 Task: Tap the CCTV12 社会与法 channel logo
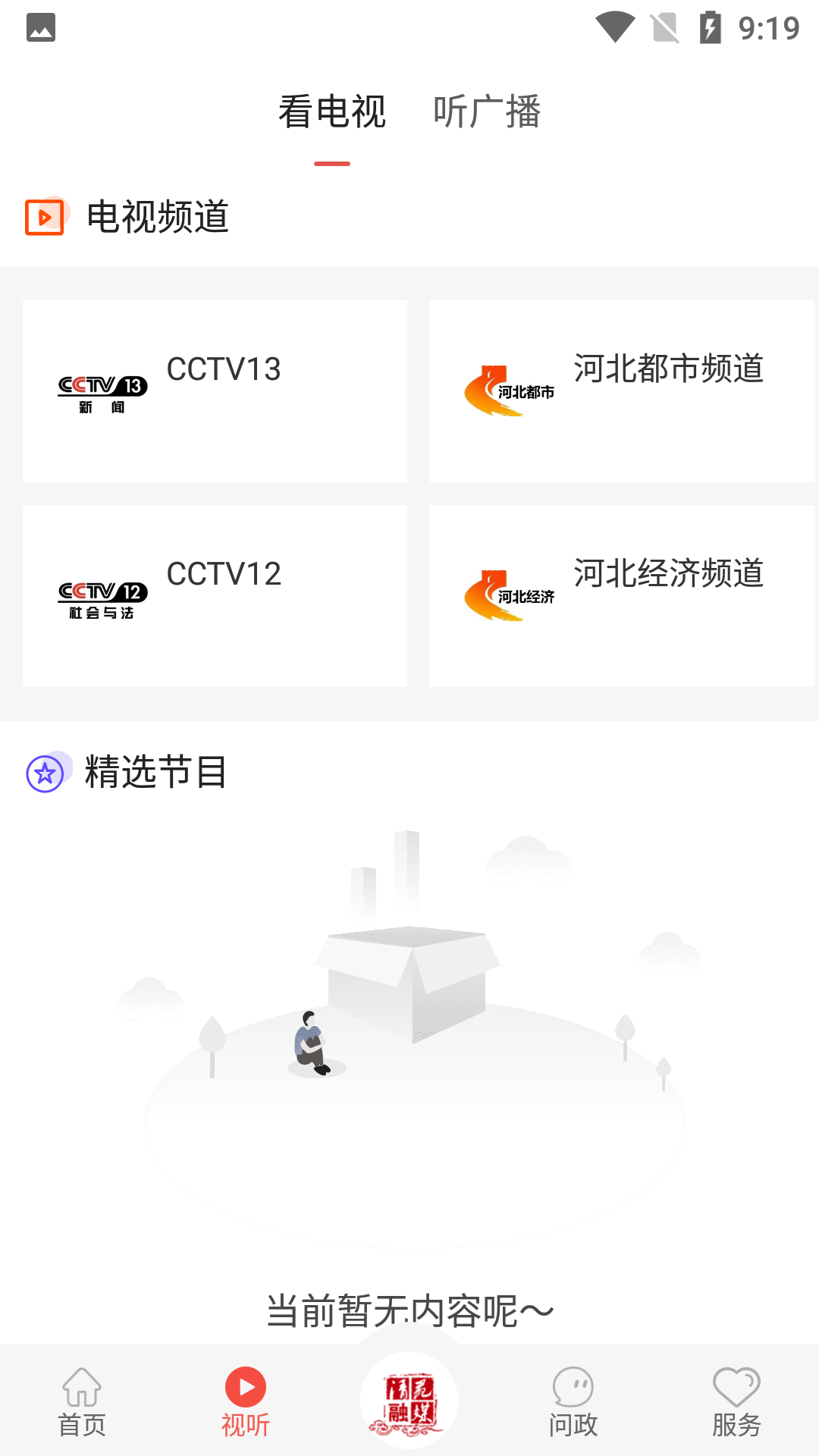click(102, 596)
